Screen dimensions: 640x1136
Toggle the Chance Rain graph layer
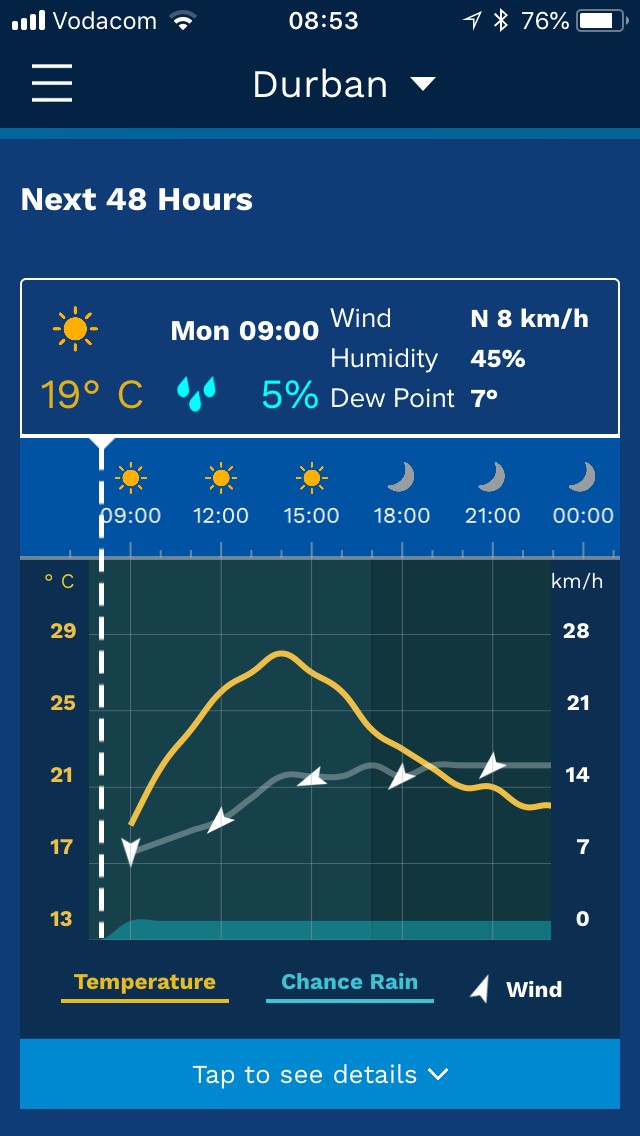point(349,983)
